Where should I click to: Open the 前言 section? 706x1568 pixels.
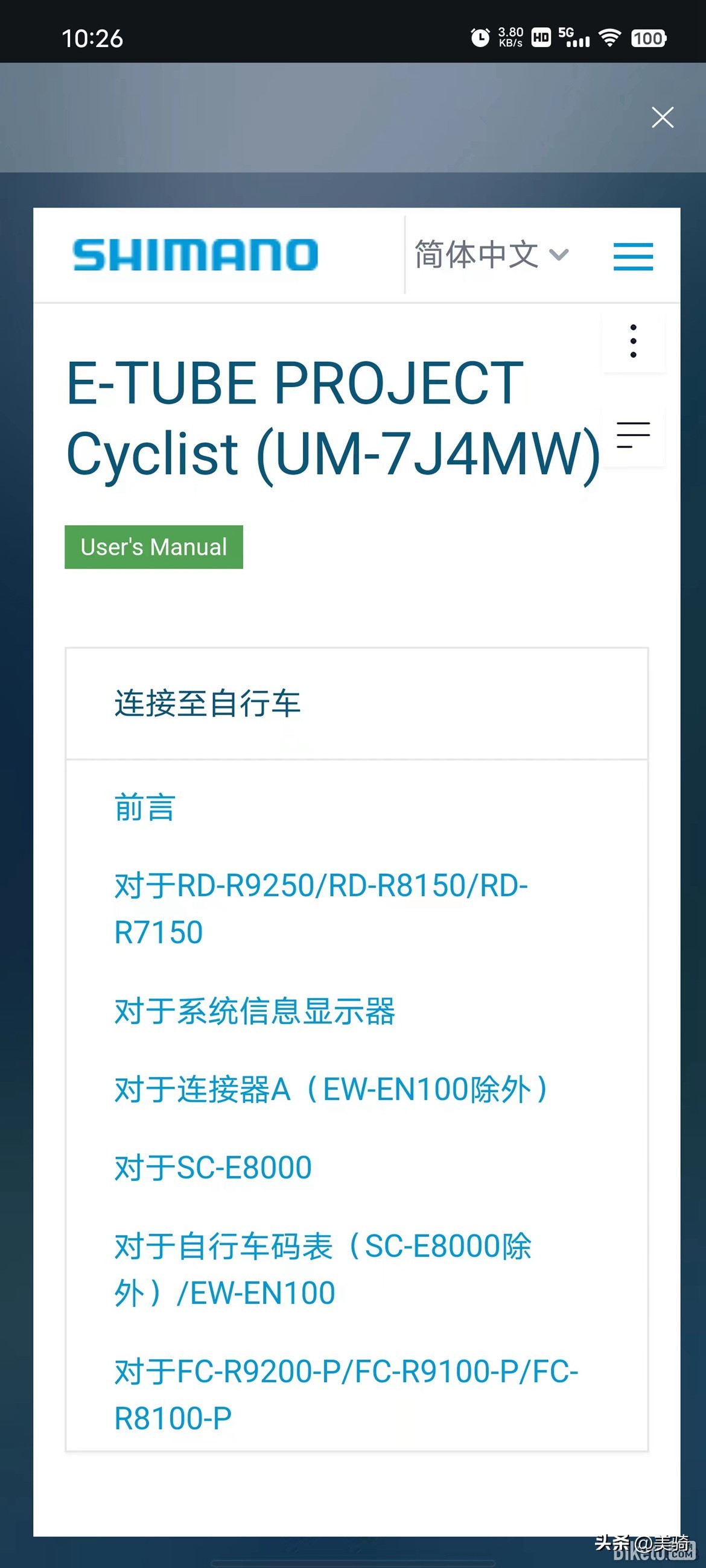click(x=142, y=808)
